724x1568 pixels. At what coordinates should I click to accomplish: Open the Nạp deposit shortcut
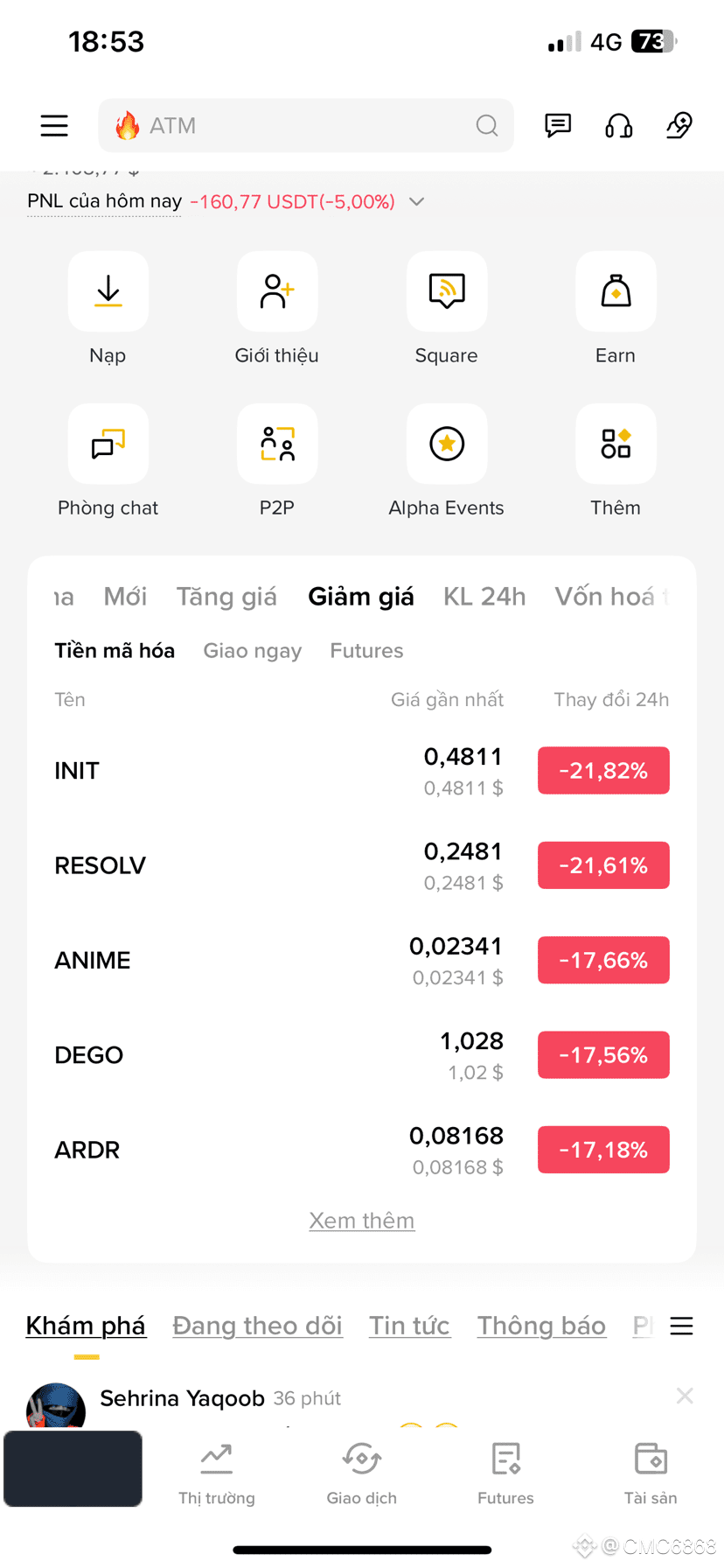[108, 308]
